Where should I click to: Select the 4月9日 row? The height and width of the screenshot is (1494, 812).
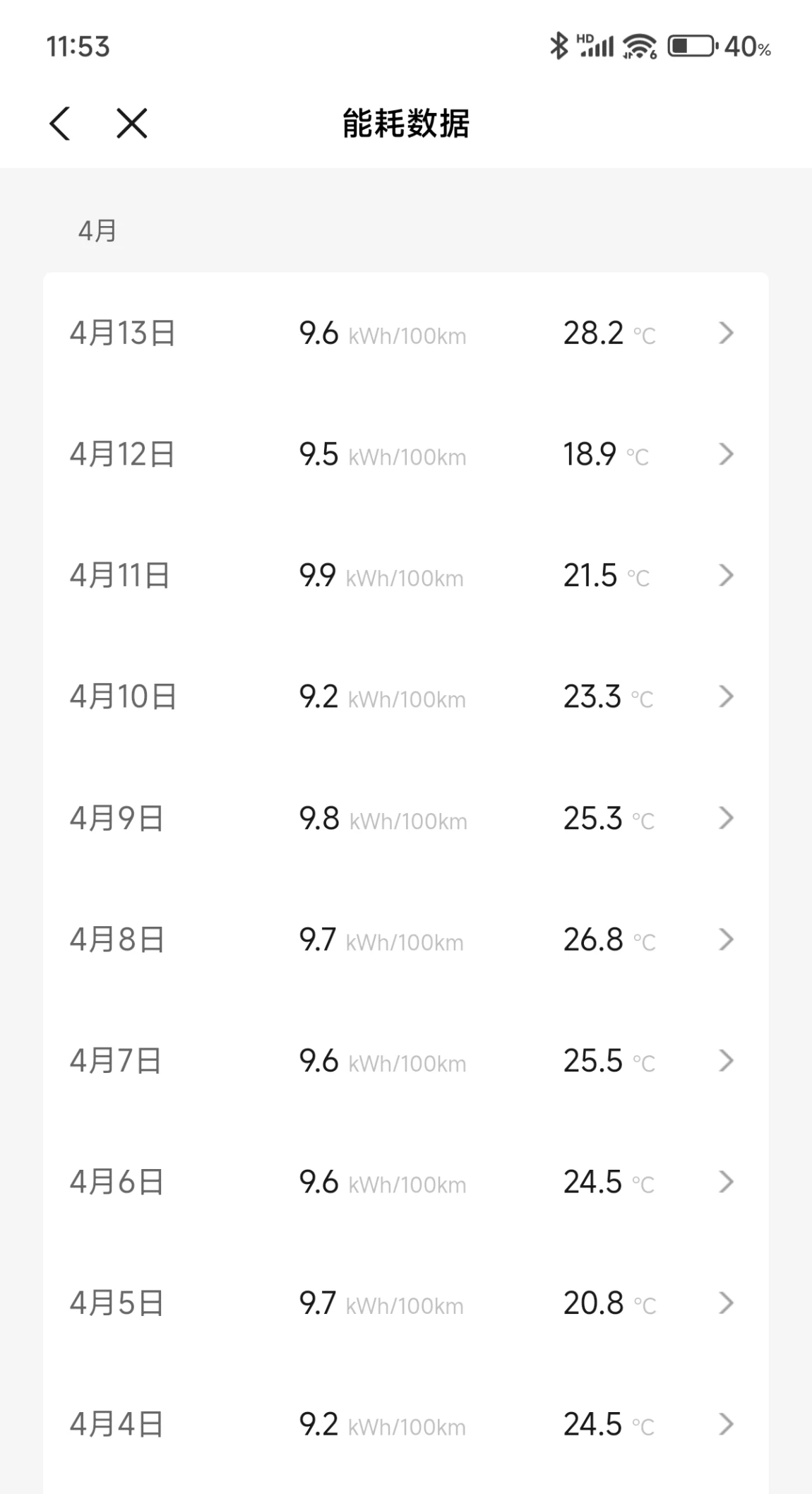coord(406,818)
